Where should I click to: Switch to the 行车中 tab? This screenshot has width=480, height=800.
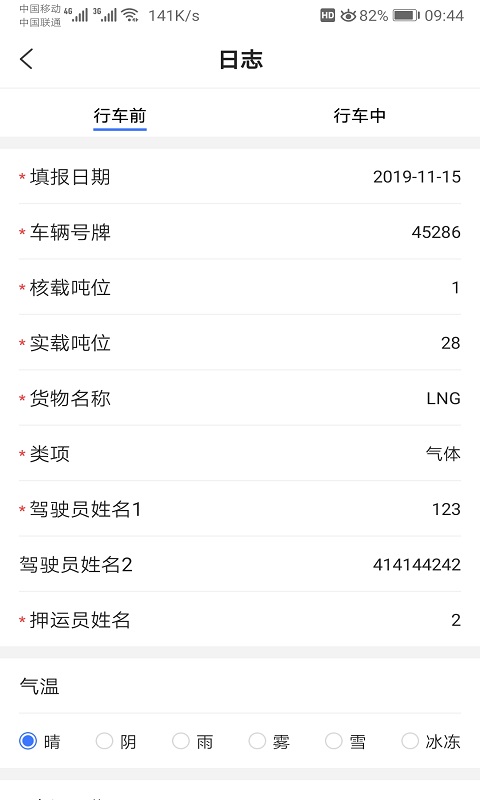(x=360, y=115)
